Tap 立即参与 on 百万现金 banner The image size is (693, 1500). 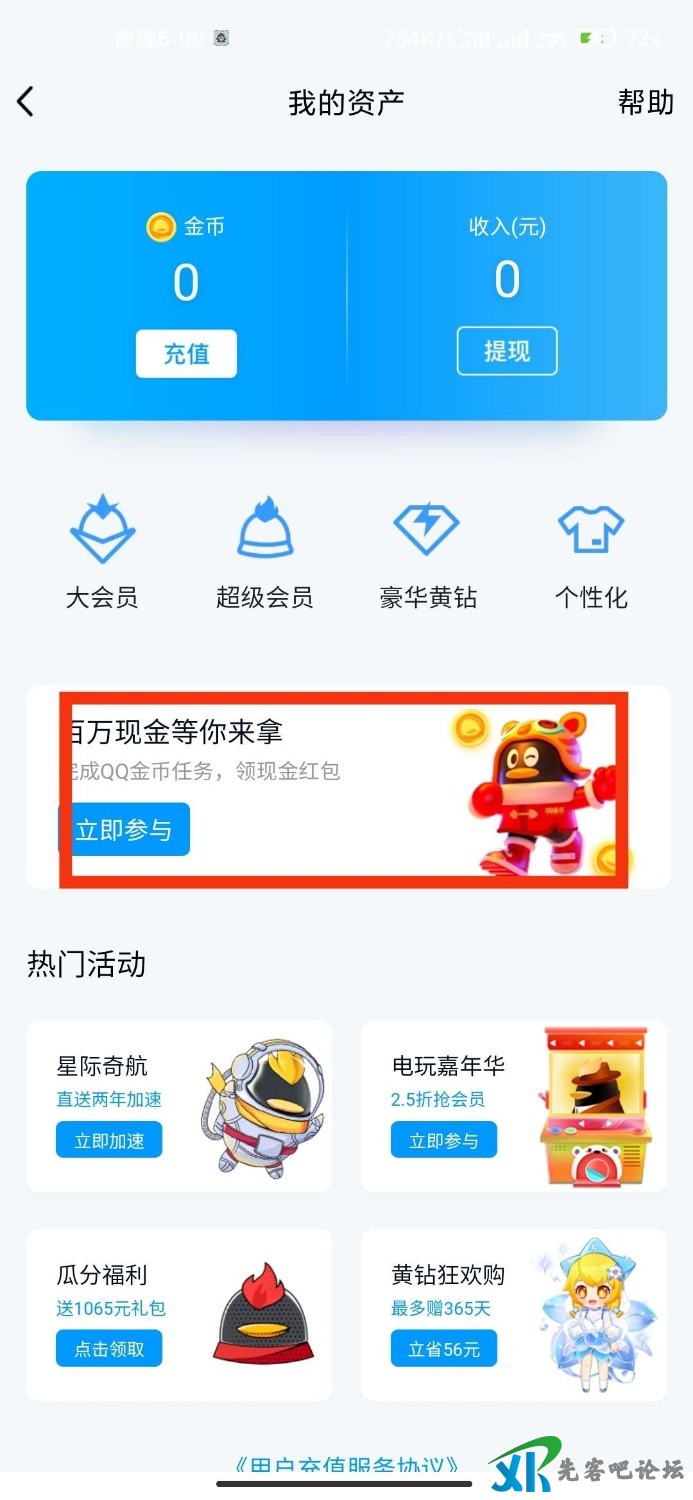(x=125, y=830)
